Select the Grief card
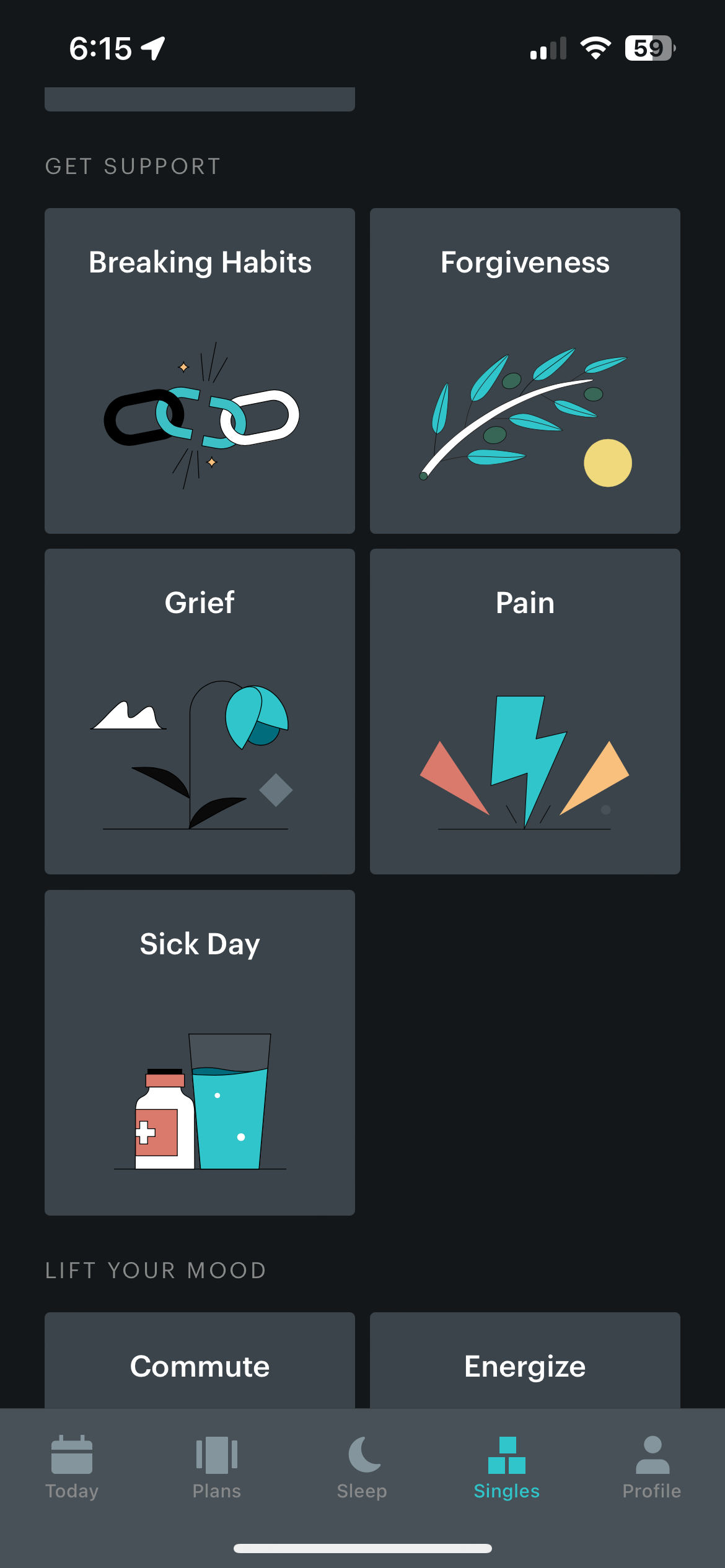The image size is (725, 1568). click(x=200, y=711)
